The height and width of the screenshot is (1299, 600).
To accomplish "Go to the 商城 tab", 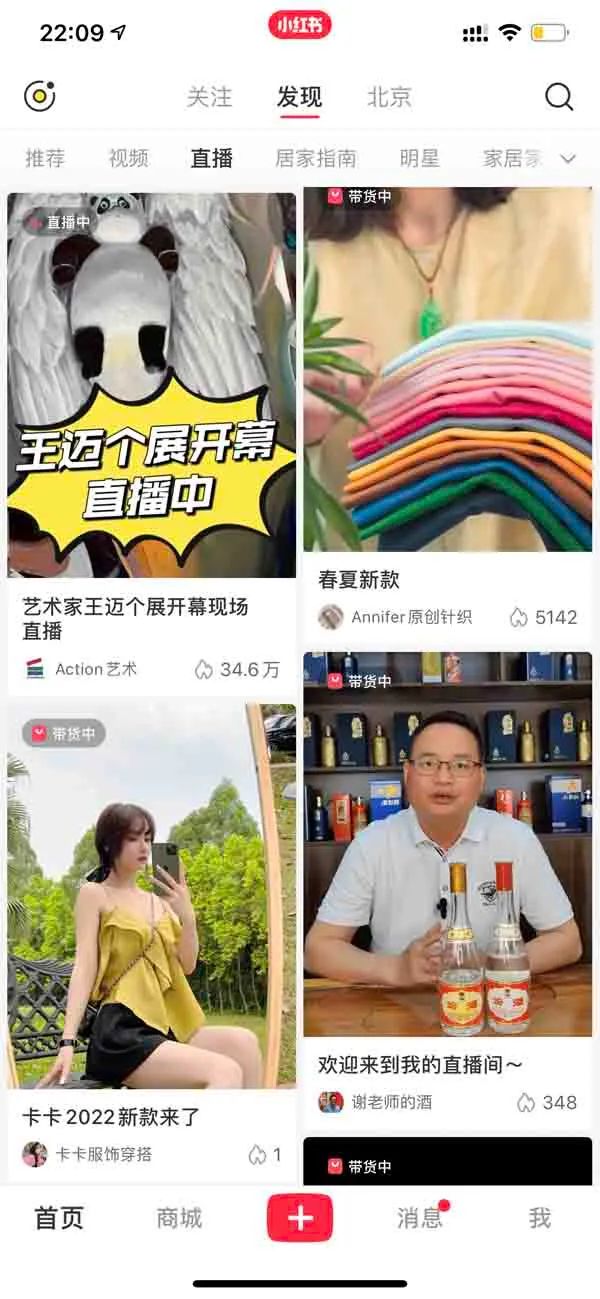I will [x=179, y=1217].
